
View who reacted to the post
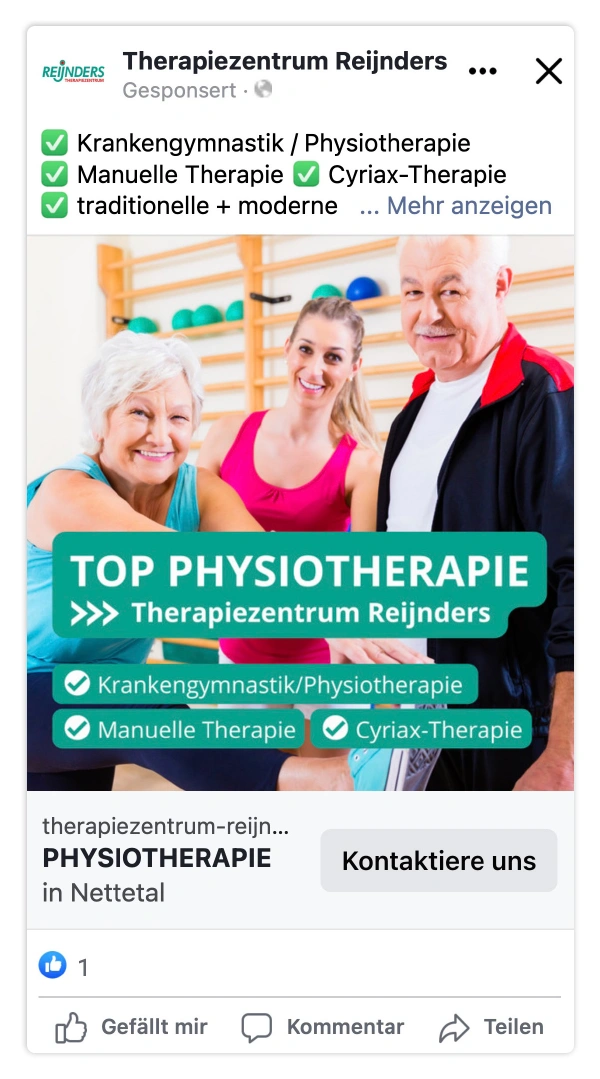63,966
